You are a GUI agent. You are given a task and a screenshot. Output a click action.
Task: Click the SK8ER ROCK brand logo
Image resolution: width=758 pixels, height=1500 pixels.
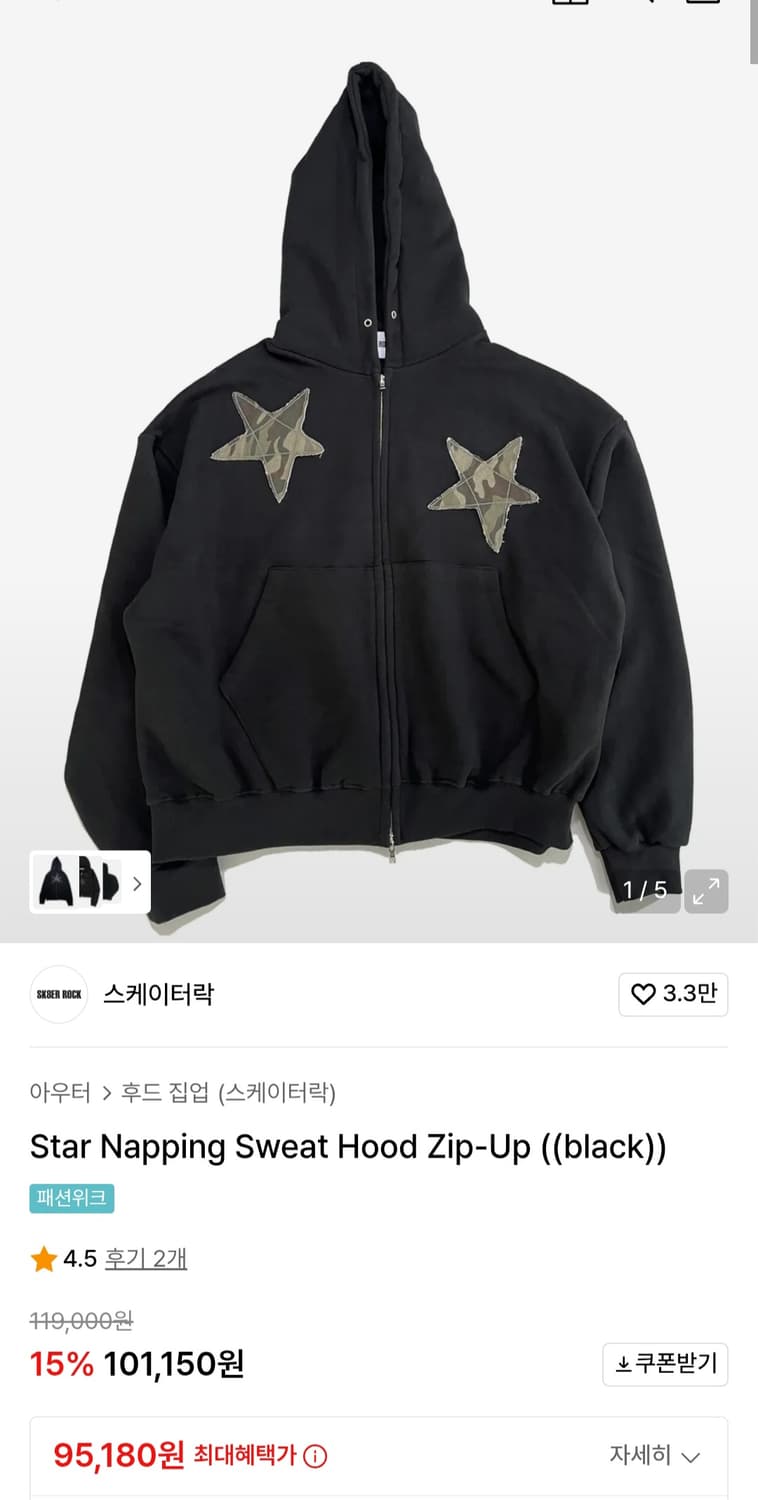click(58, 995)
